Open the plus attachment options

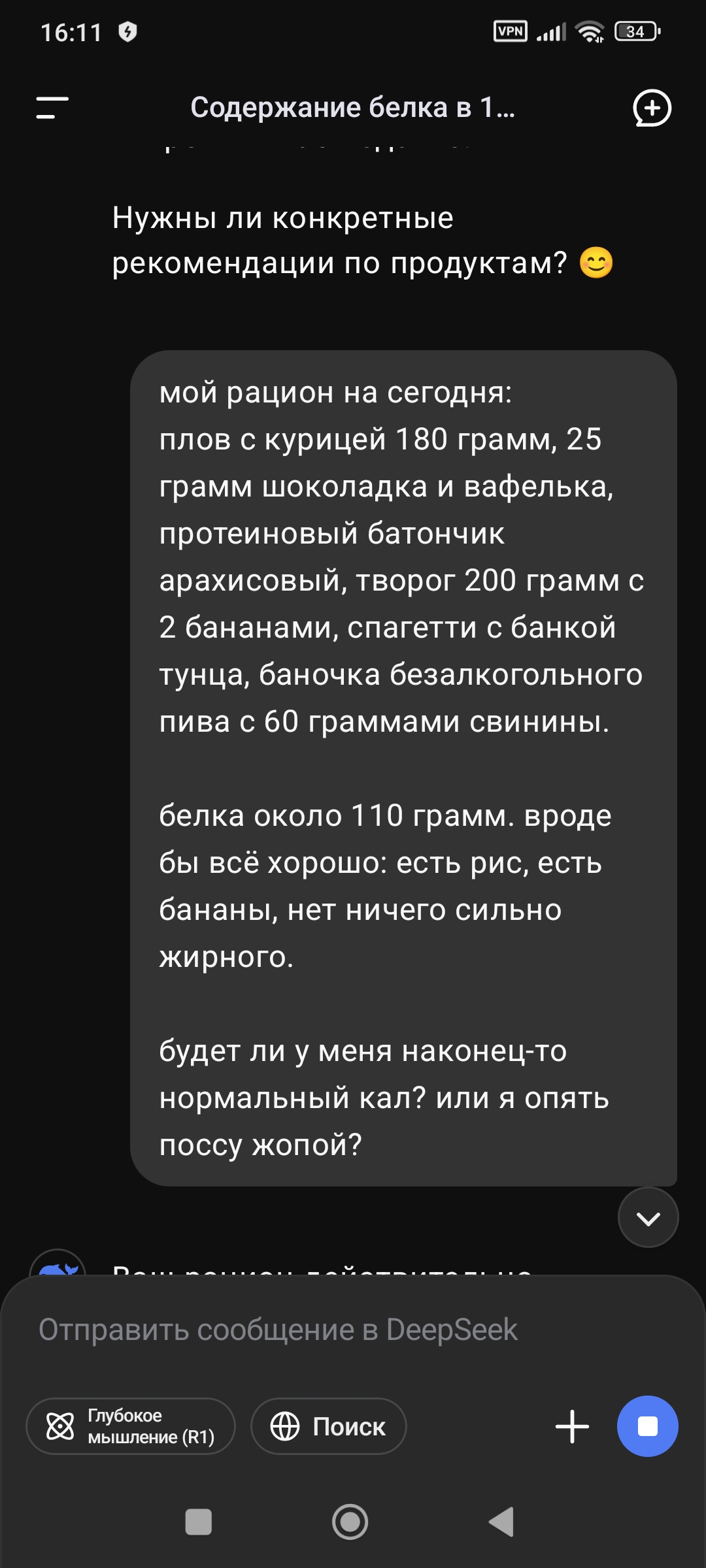click(x=572, y=1426)
